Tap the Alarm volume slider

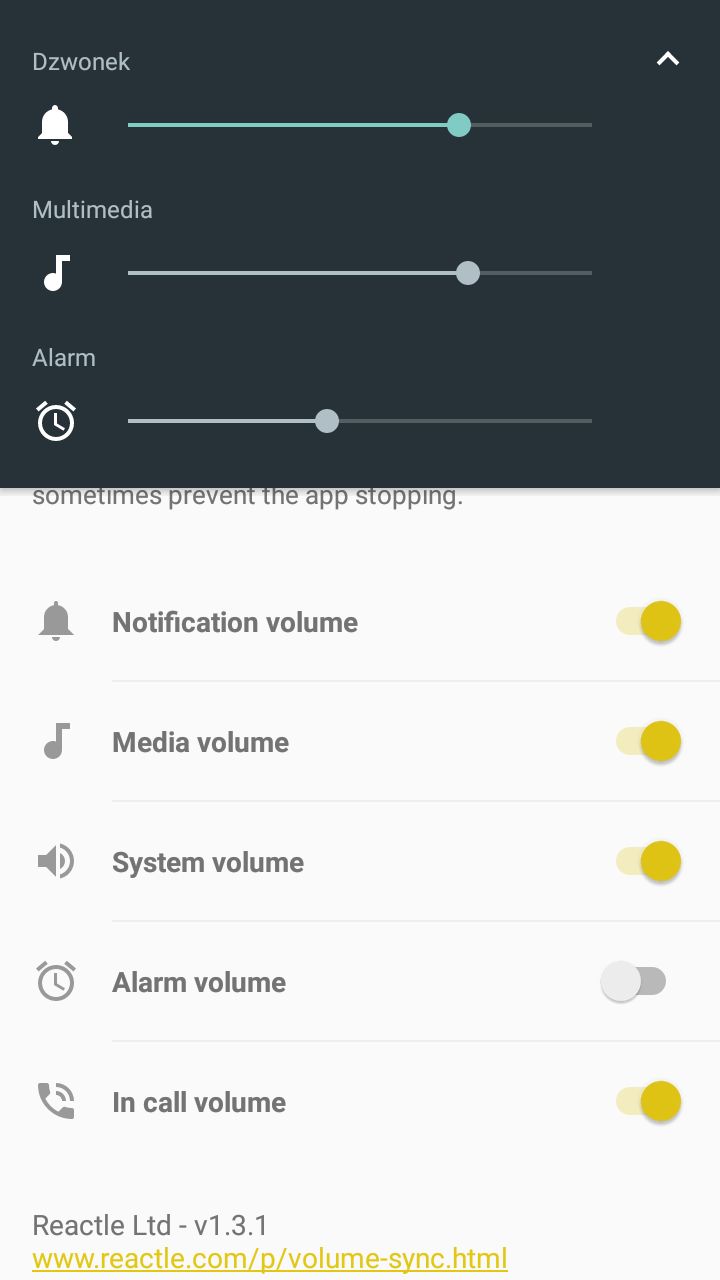coord(360,421)
